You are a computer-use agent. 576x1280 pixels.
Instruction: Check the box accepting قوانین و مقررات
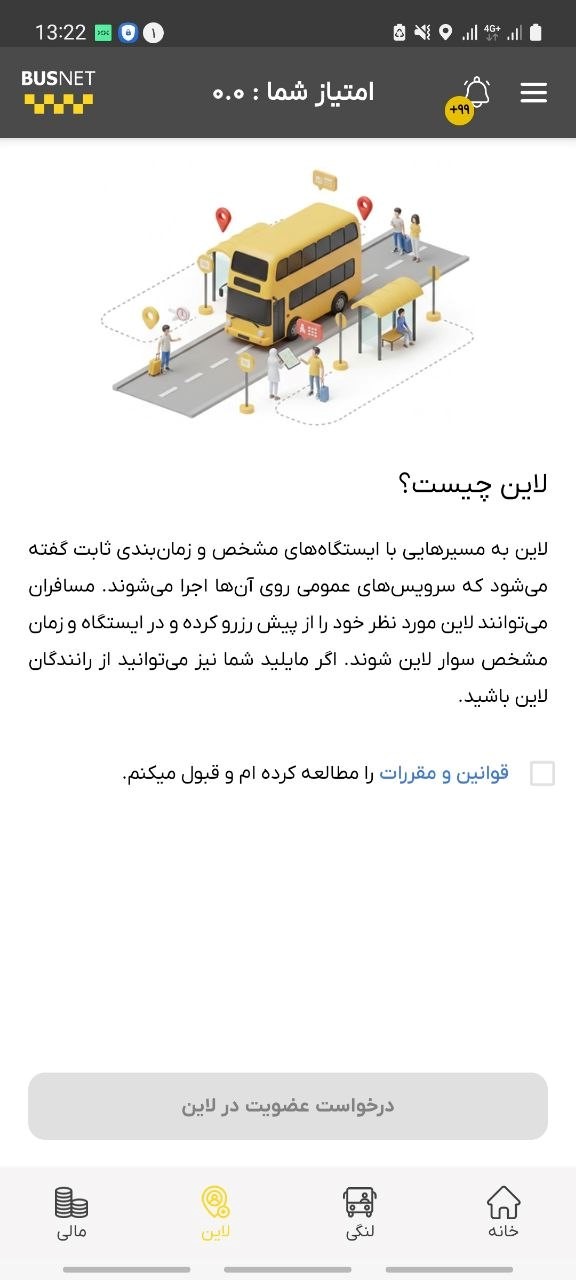[x=542, y=773]
